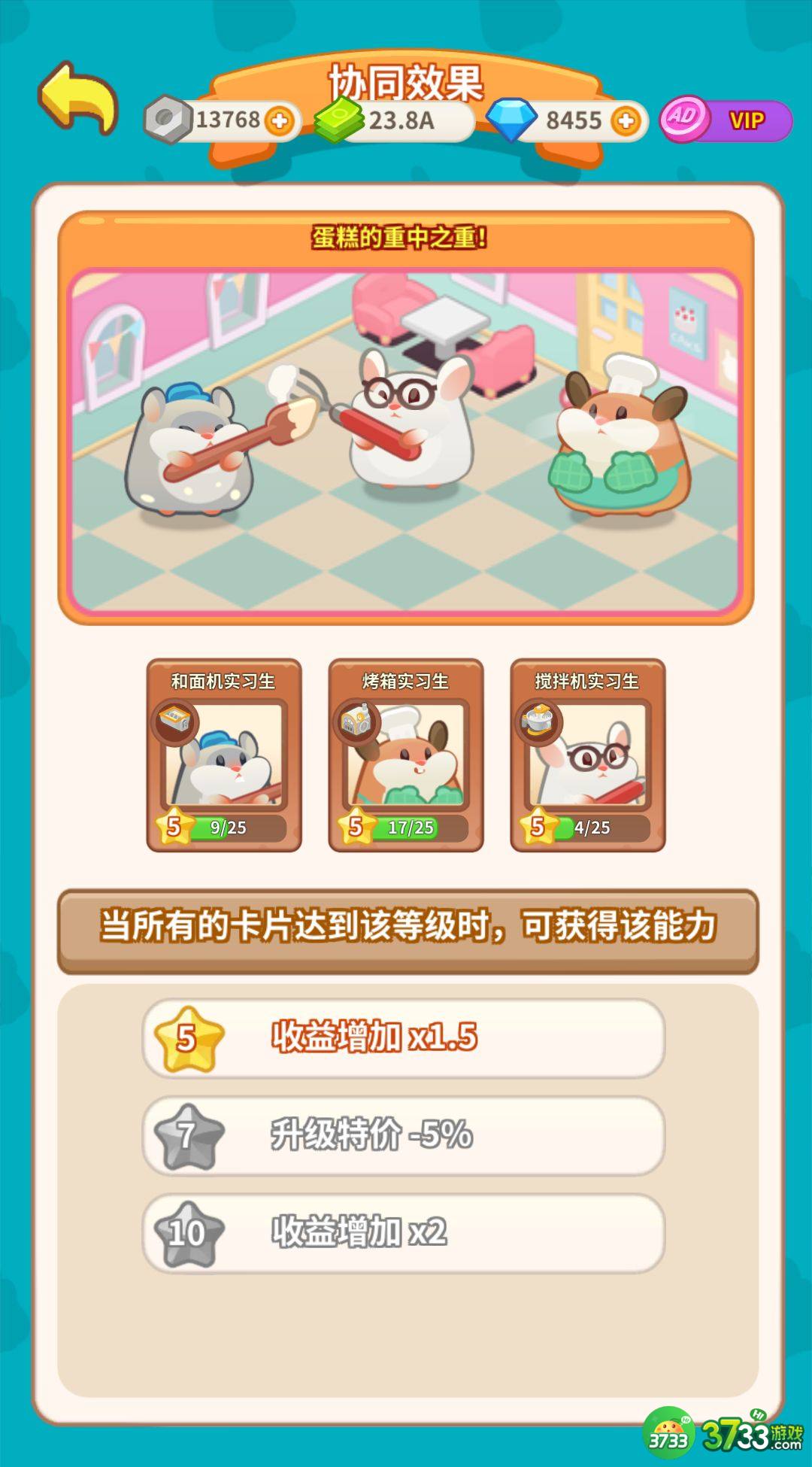Add more nuts with the plus button
Viewport: 812px width, 1467px height.
click(x=280, y=120)
